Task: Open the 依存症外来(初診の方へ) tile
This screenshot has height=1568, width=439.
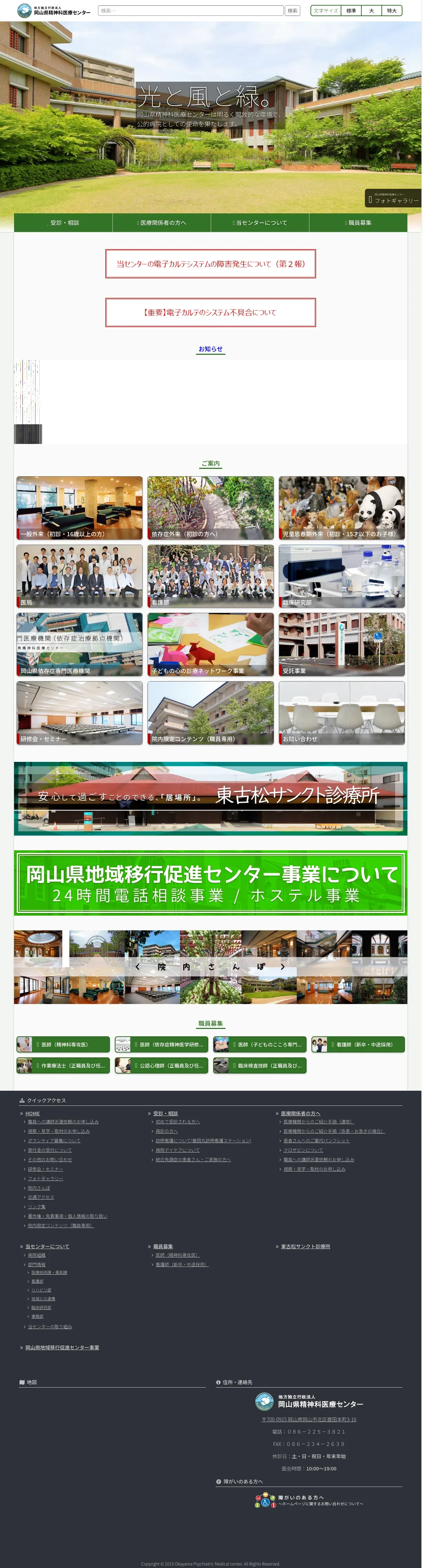Action: coord(211,508)
